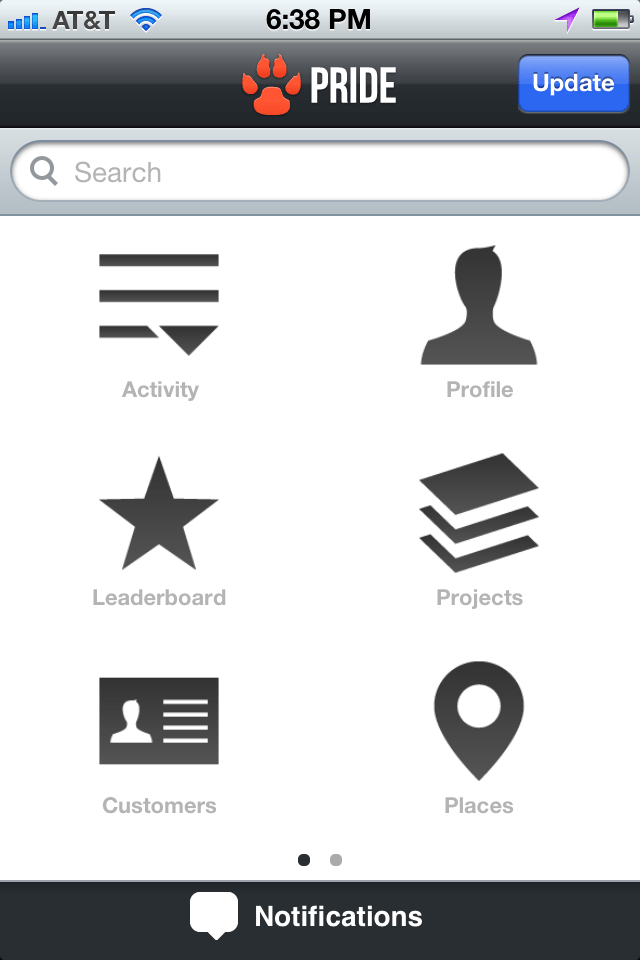Tap the page indicator dots
The height and width of the screenshot is (960, 640).
pyautogui.click(x=320, y=859)
